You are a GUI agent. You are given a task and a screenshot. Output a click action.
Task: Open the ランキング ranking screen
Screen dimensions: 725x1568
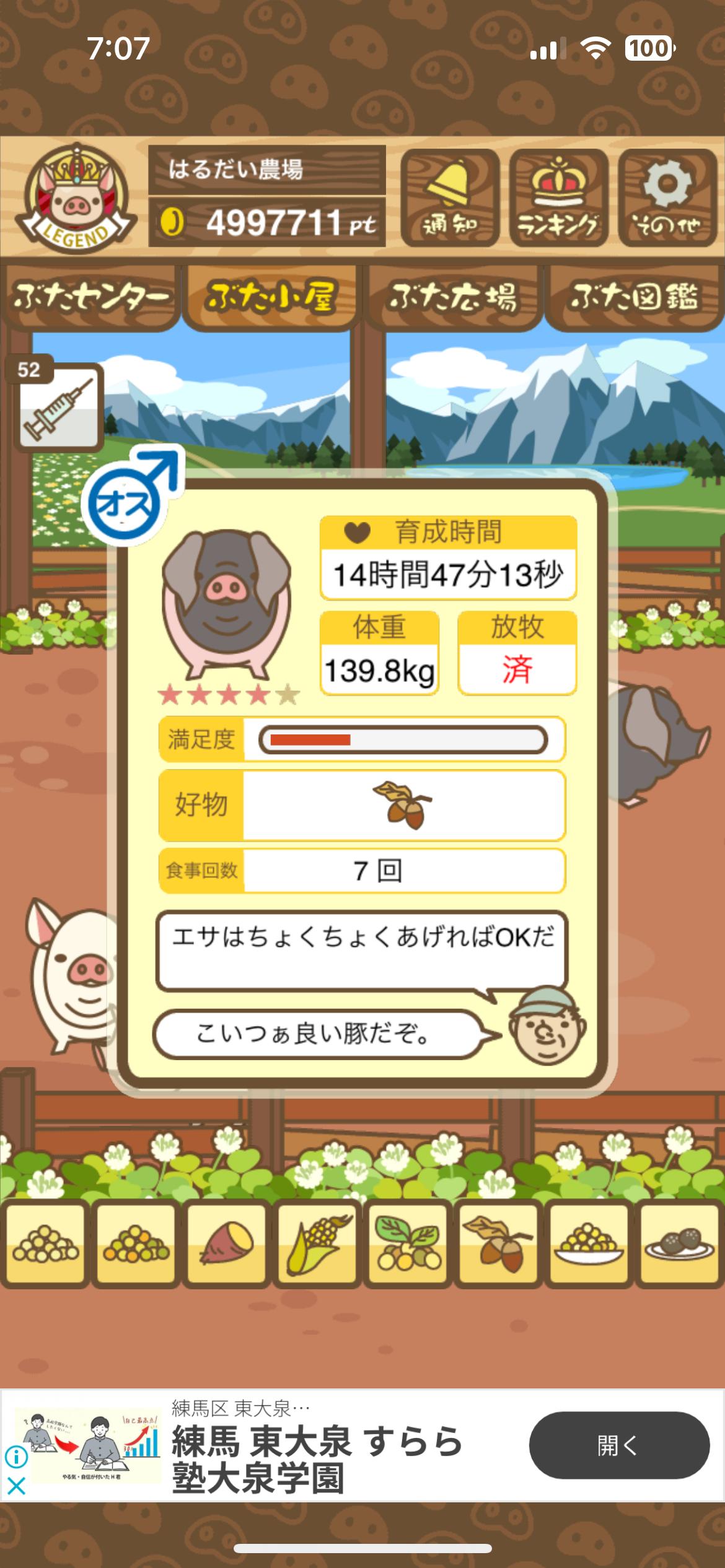coord(558,198)
